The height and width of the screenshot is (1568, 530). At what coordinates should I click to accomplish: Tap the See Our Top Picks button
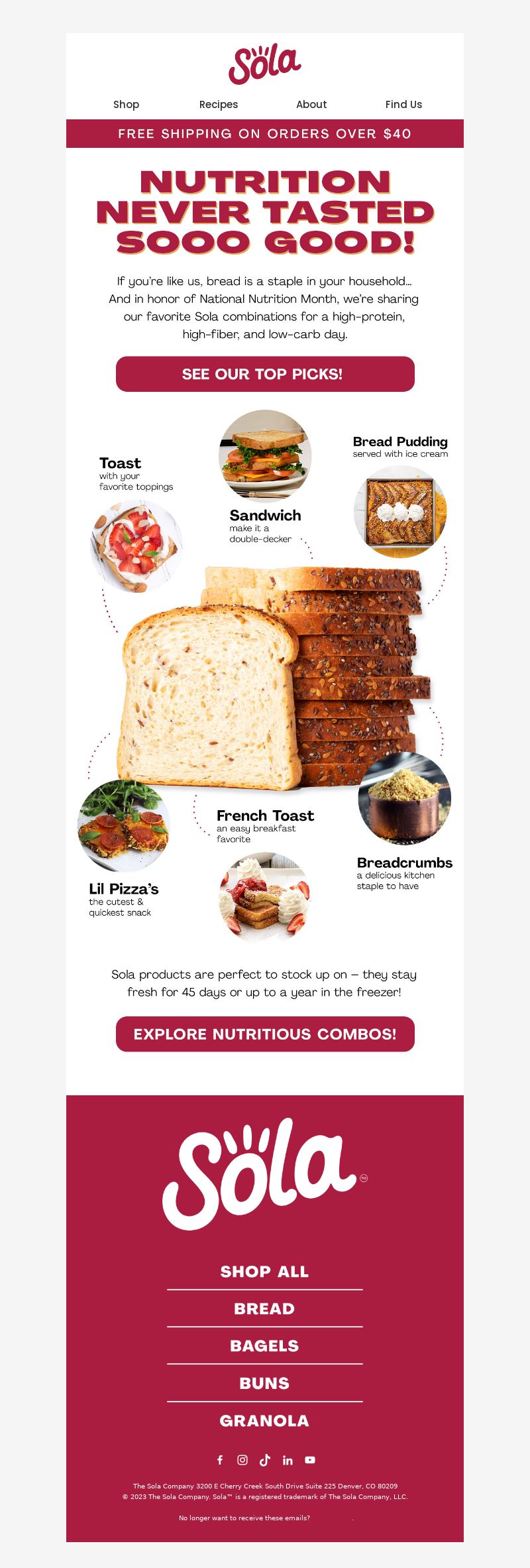(265, 374)
